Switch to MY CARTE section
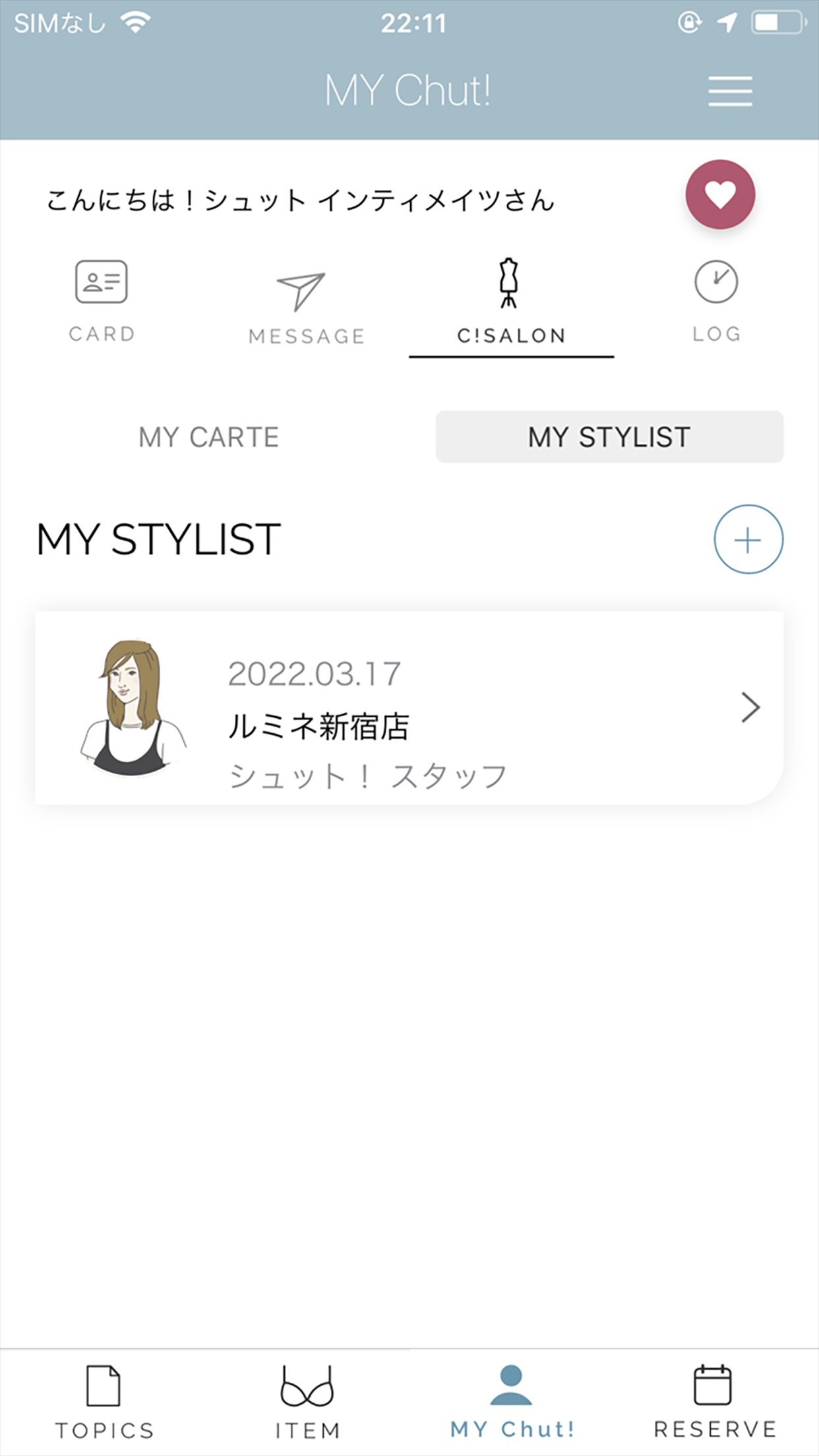The width and height of the screenshot is (819, 1456). [x=208, y=437]
